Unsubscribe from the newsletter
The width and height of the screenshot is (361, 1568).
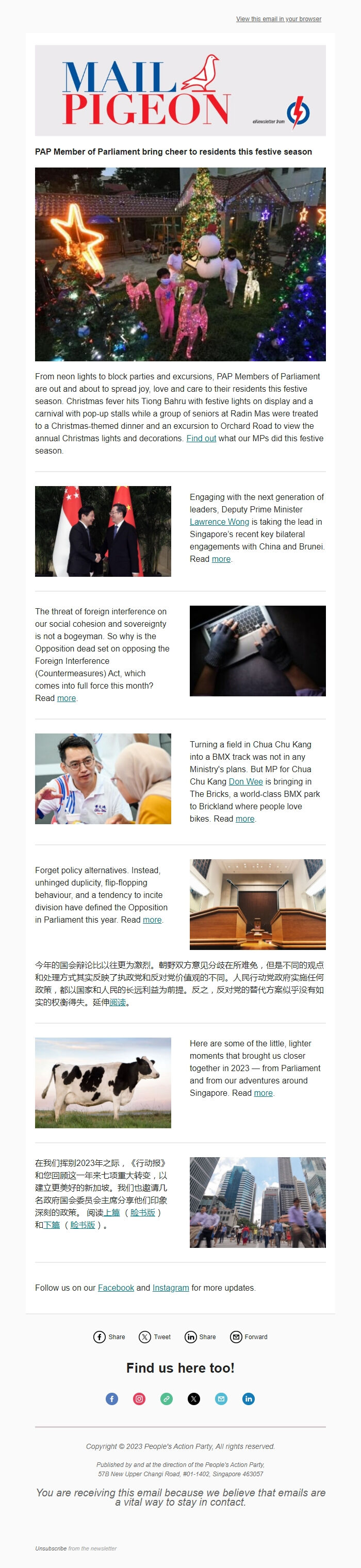click(51, 1548)
